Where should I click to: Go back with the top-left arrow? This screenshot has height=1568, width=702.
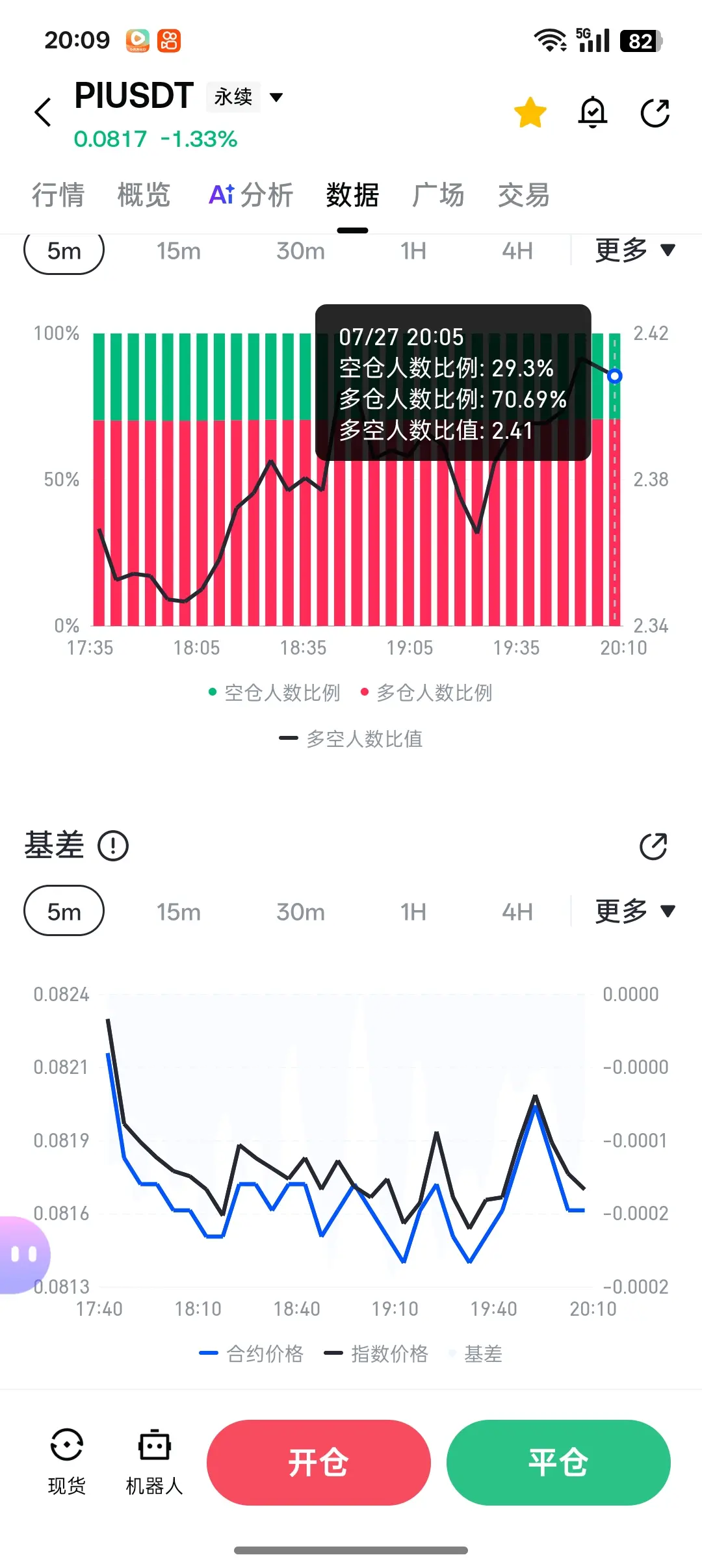tap(43, 112)
